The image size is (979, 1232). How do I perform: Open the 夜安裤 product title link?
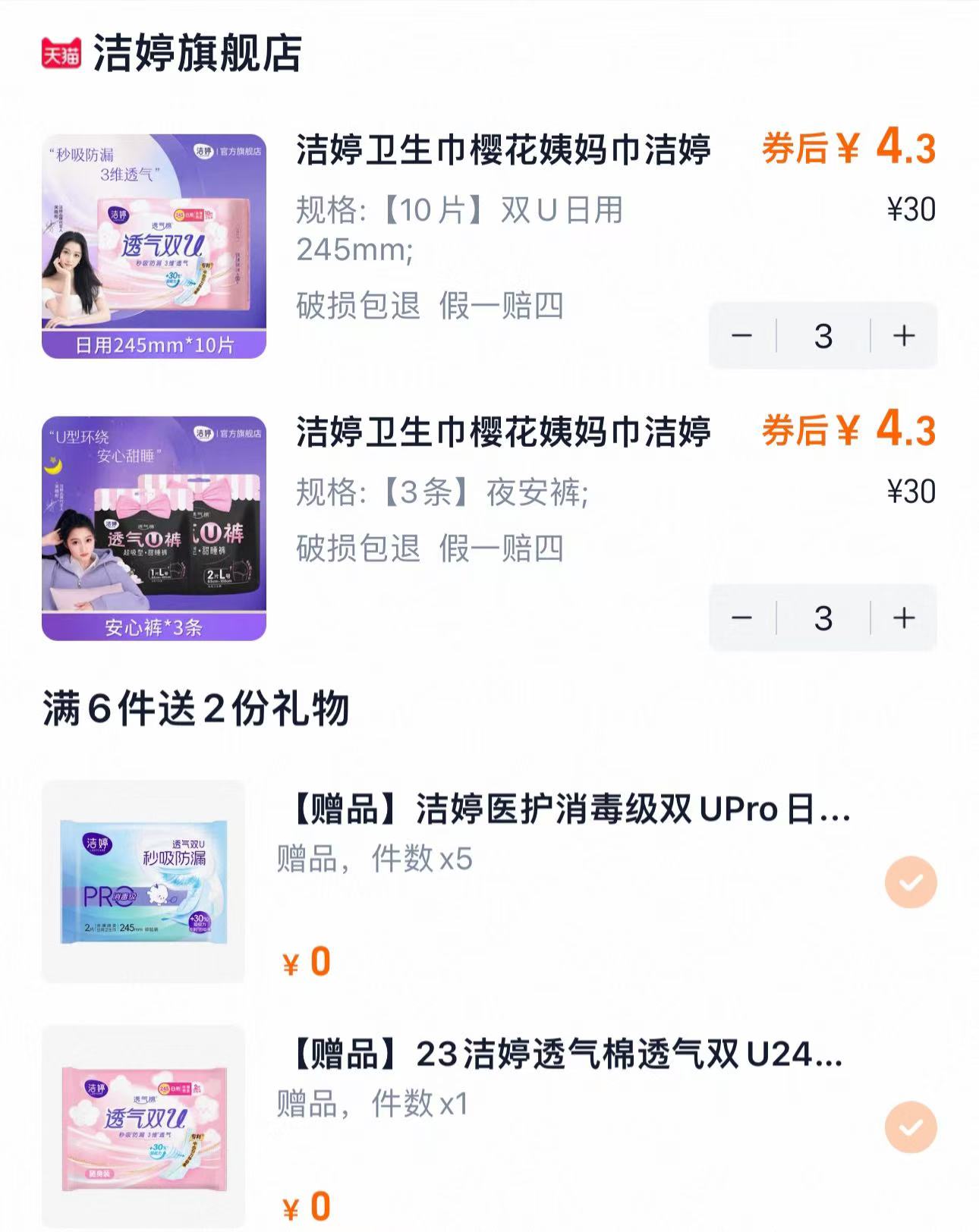click(x=501, y=432)
